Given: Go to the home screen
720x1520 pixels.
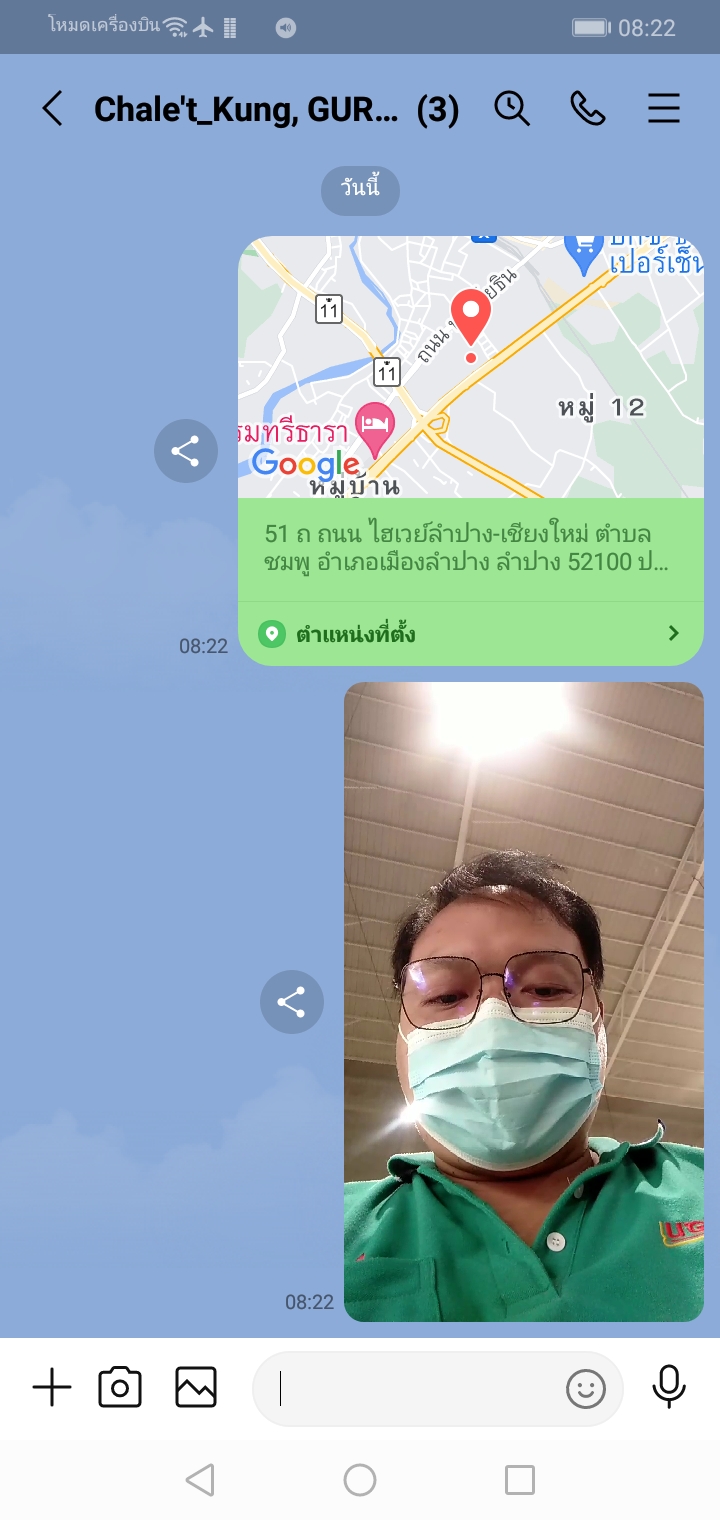Looking at the screenshot, I should tap(360, 1480).
